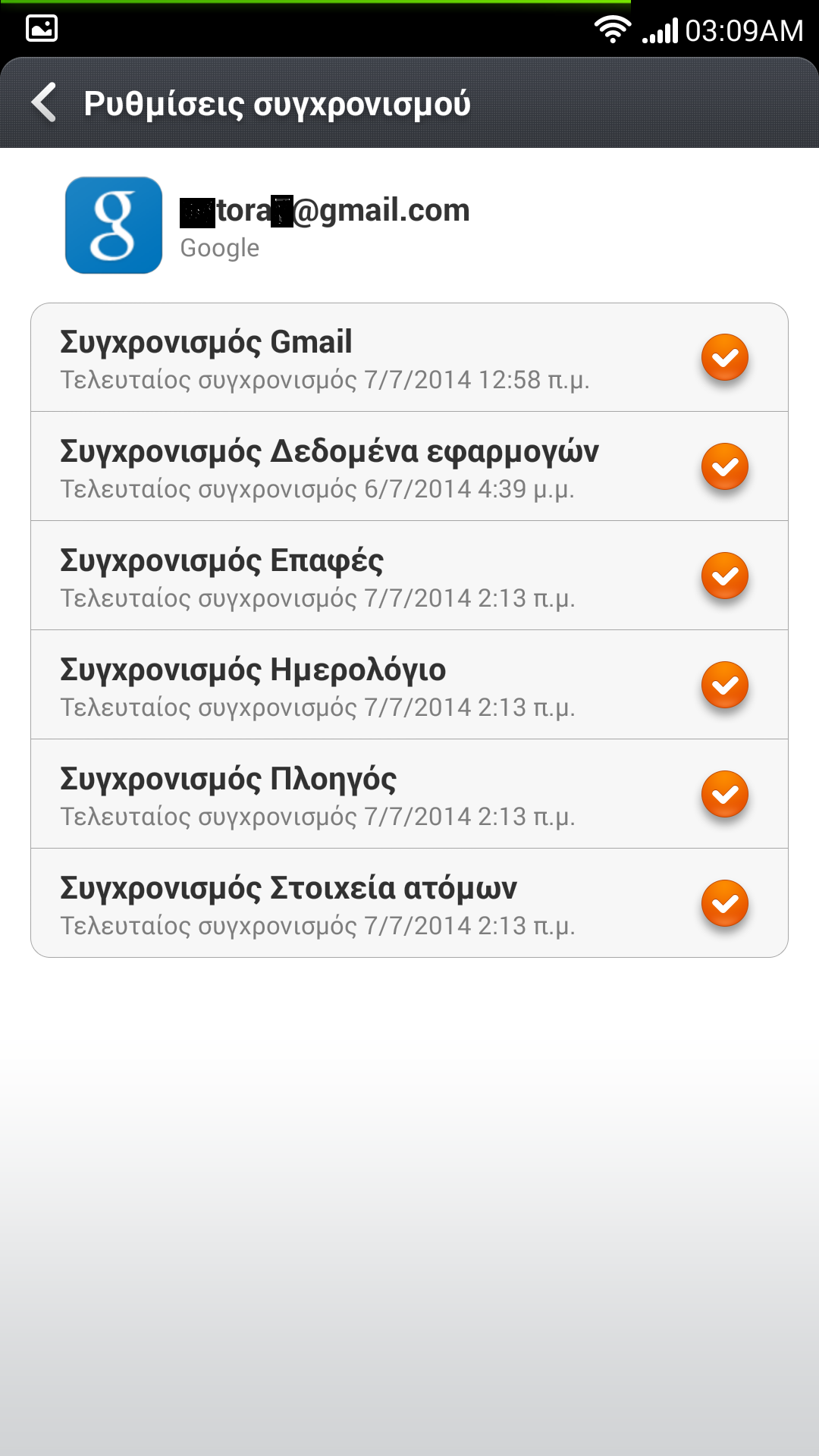Go back from Ρυθμίσεις συγχρονισμού

pos(45,102)
